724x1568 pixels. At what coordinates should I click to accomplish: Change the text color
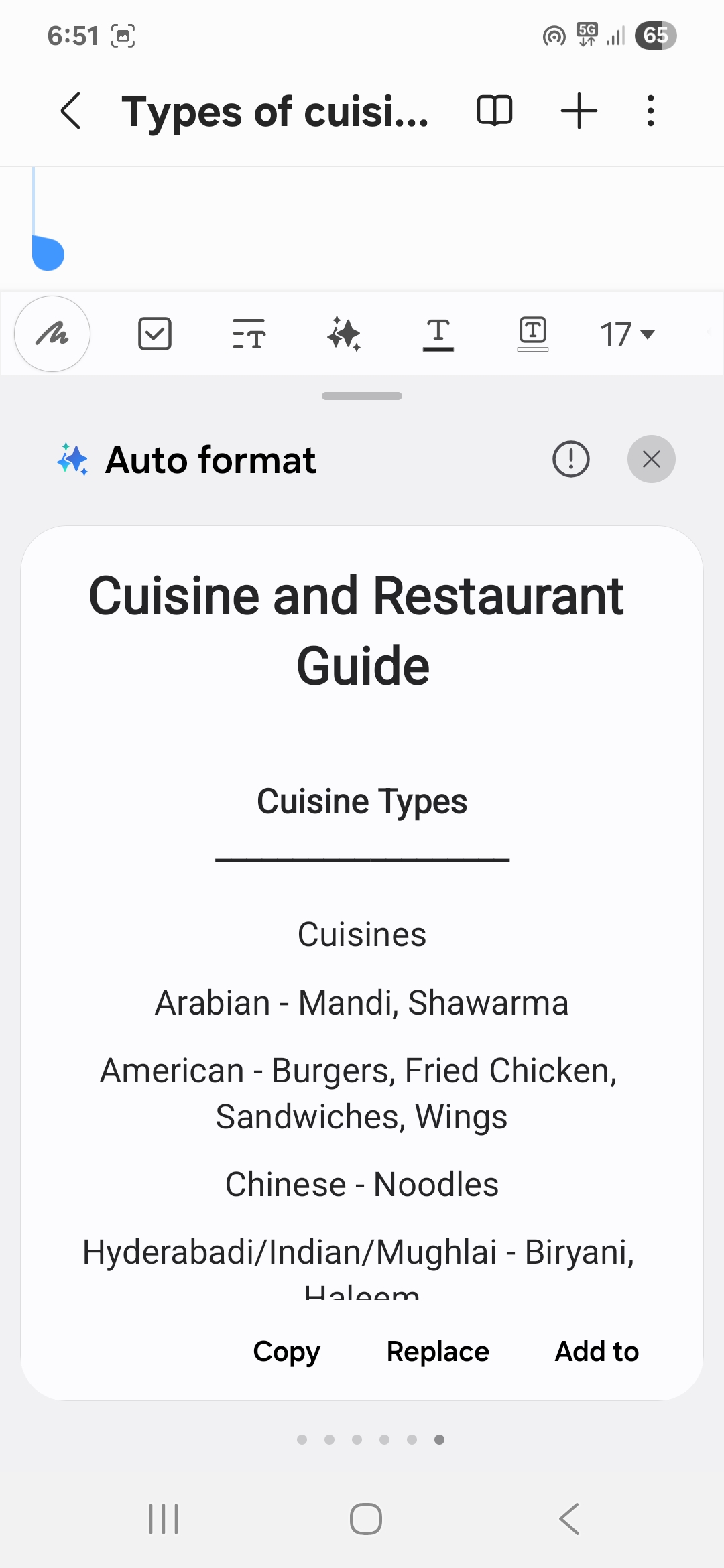[x=438, y=334]
